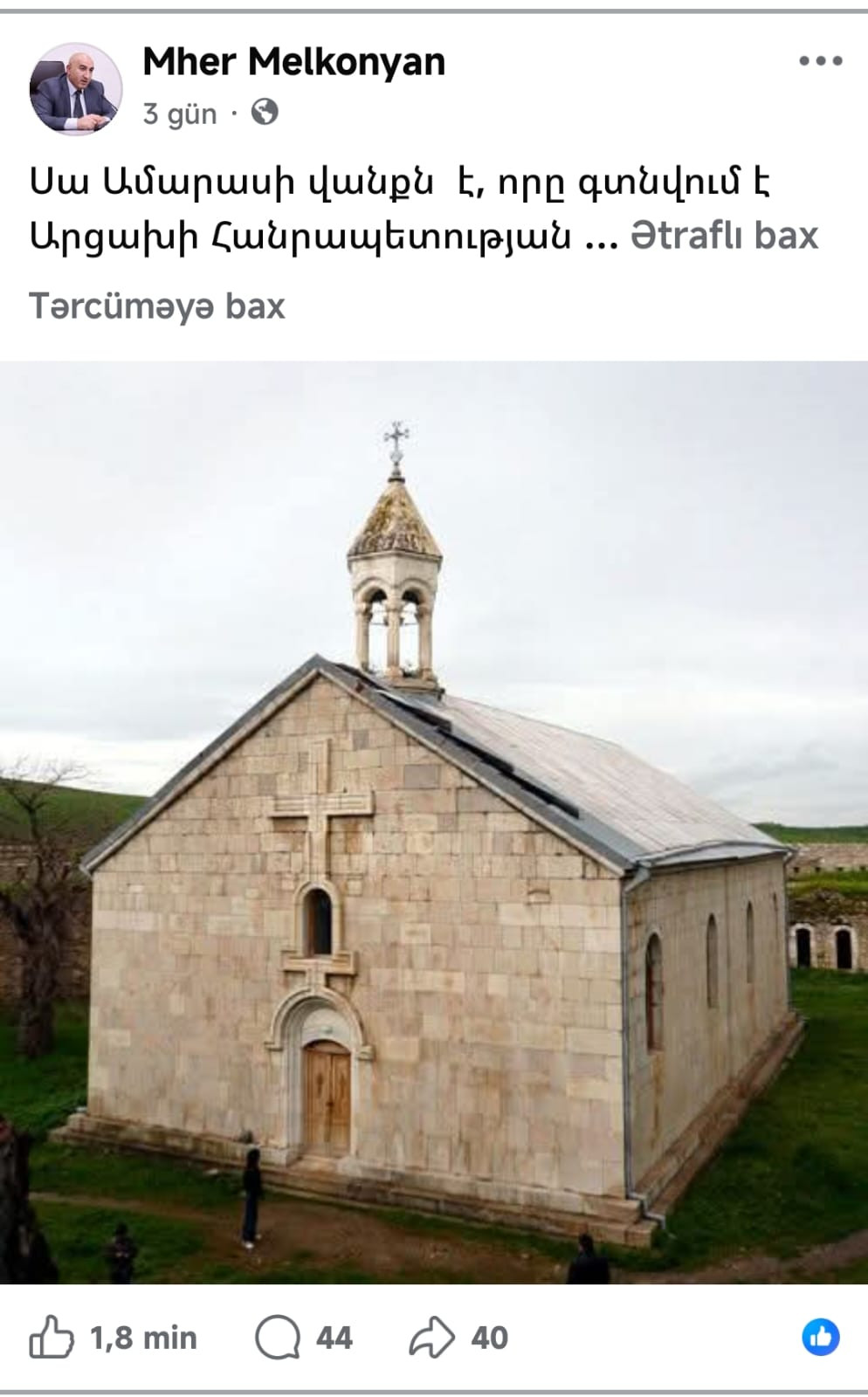Image resolution: width=868 pixels, height=1397 pixels.
Task: Open Mher Melkonyan's profile name link
Action: pyautogui.click(x=293, y=61)
